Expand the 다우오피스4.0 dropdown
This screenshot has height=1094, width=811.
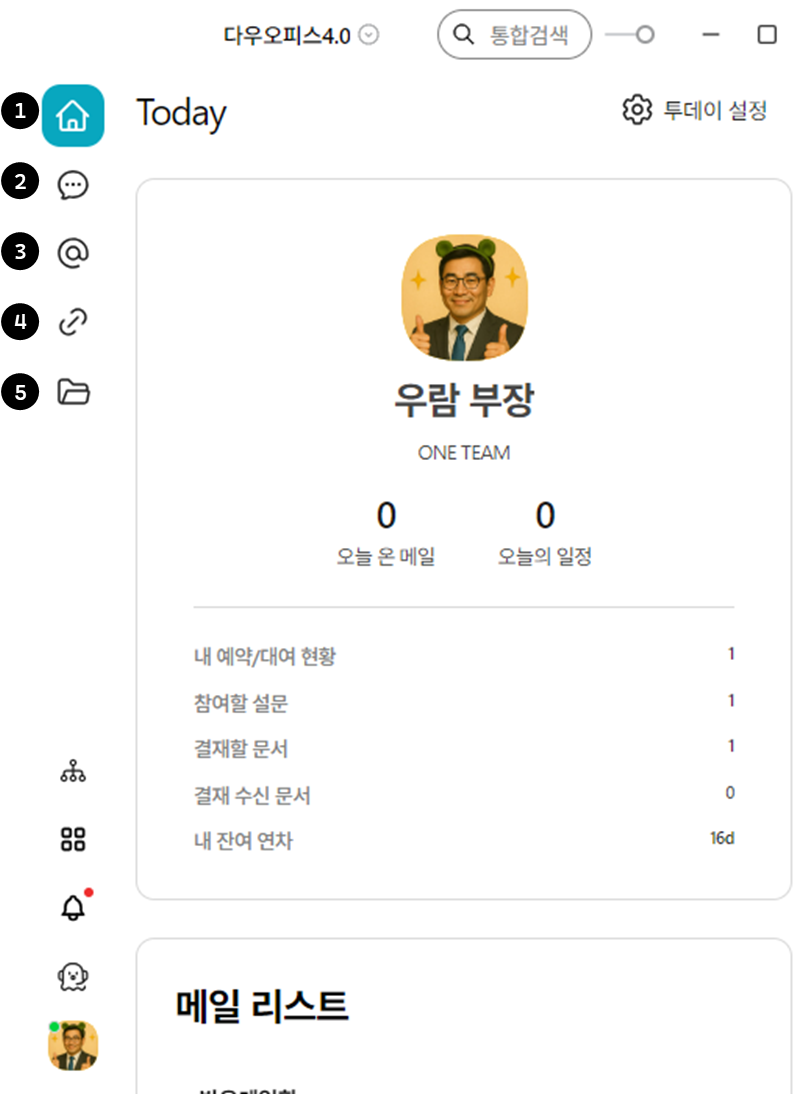pos(369,35)
